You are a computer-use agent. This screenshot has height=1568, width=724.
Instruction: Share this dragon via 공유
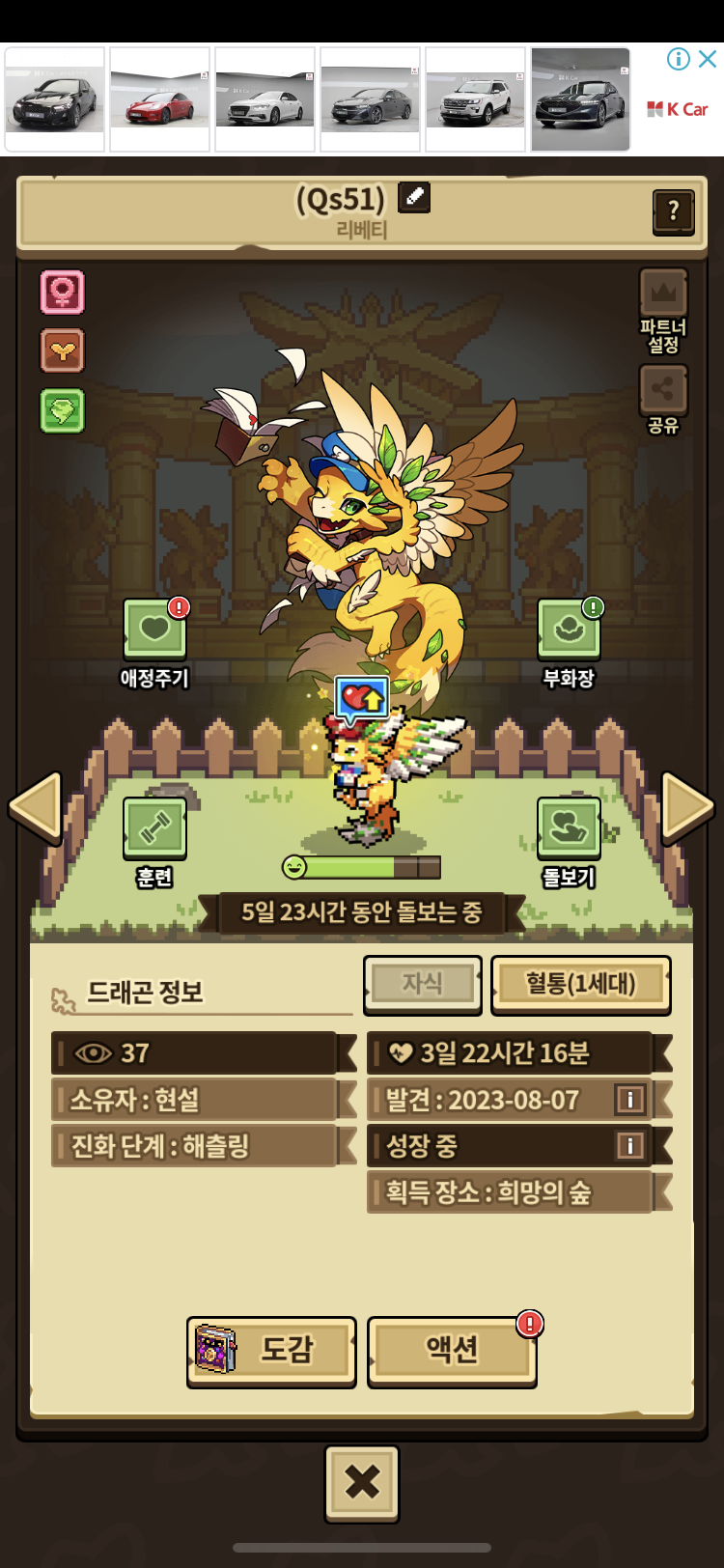[663, 400]
